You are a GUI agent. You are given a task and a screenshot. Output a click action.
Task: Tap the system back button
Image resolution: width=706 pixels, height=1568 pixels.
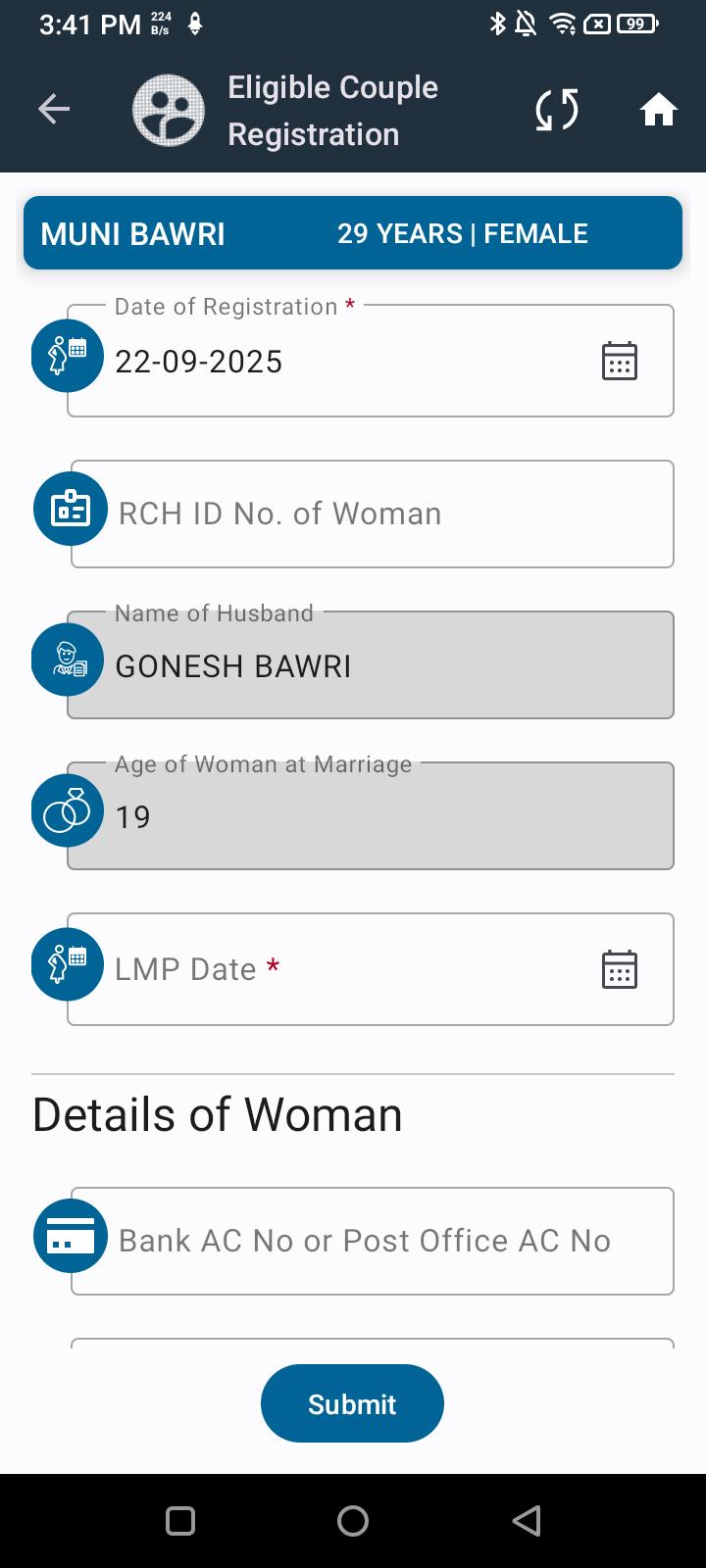click(x=527, y=1521)
